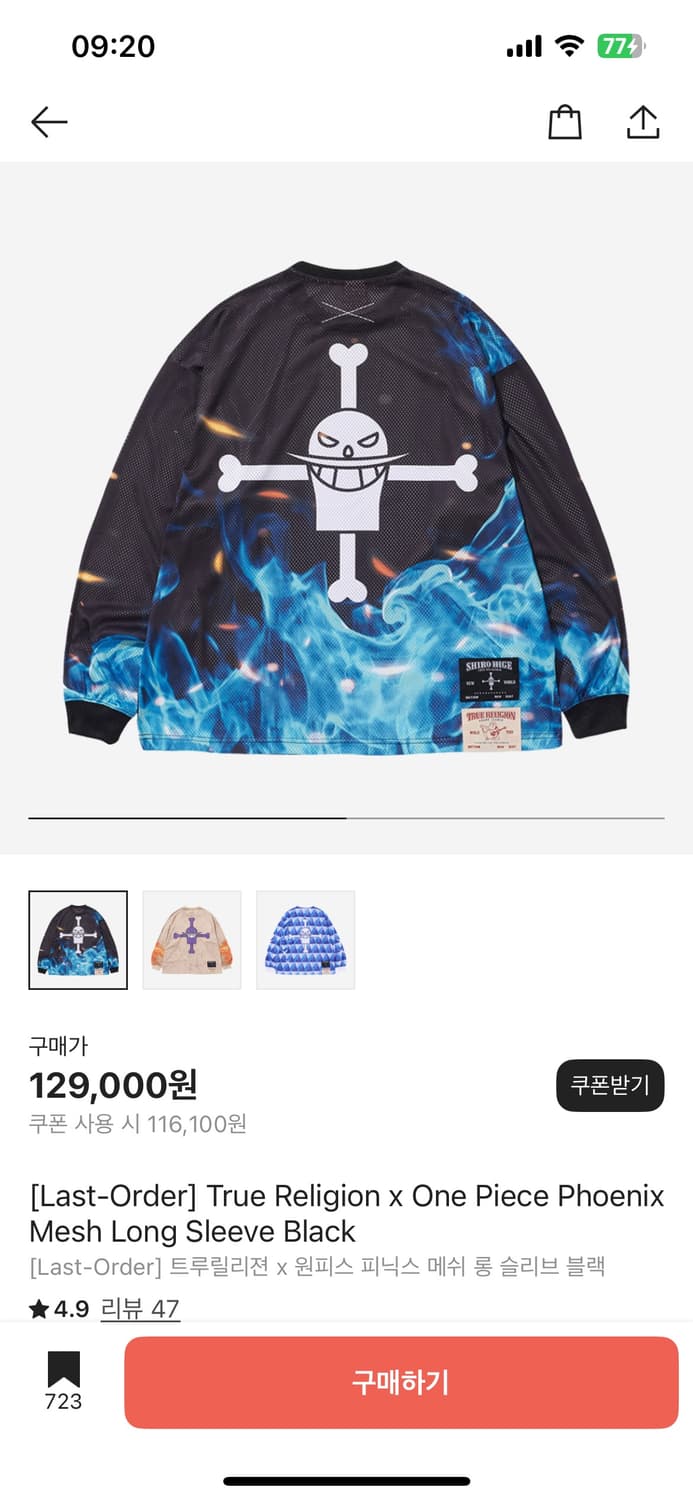Go back with the arrow icon
This screenshot has height=1500, width=693.
[49, 123]
